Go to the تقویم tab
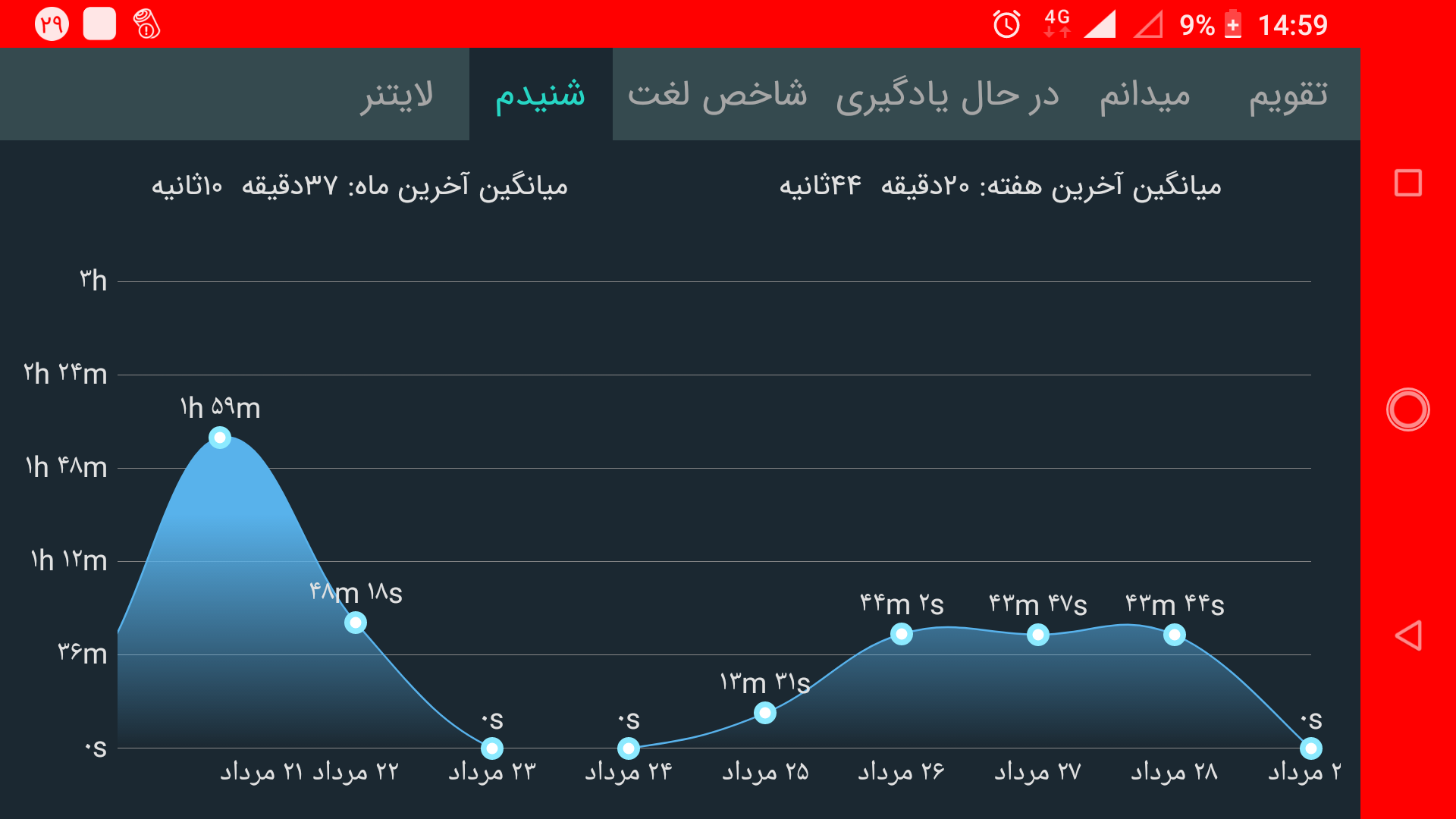The width and height of the screenshot is (1456, 819). (1288, 95)
